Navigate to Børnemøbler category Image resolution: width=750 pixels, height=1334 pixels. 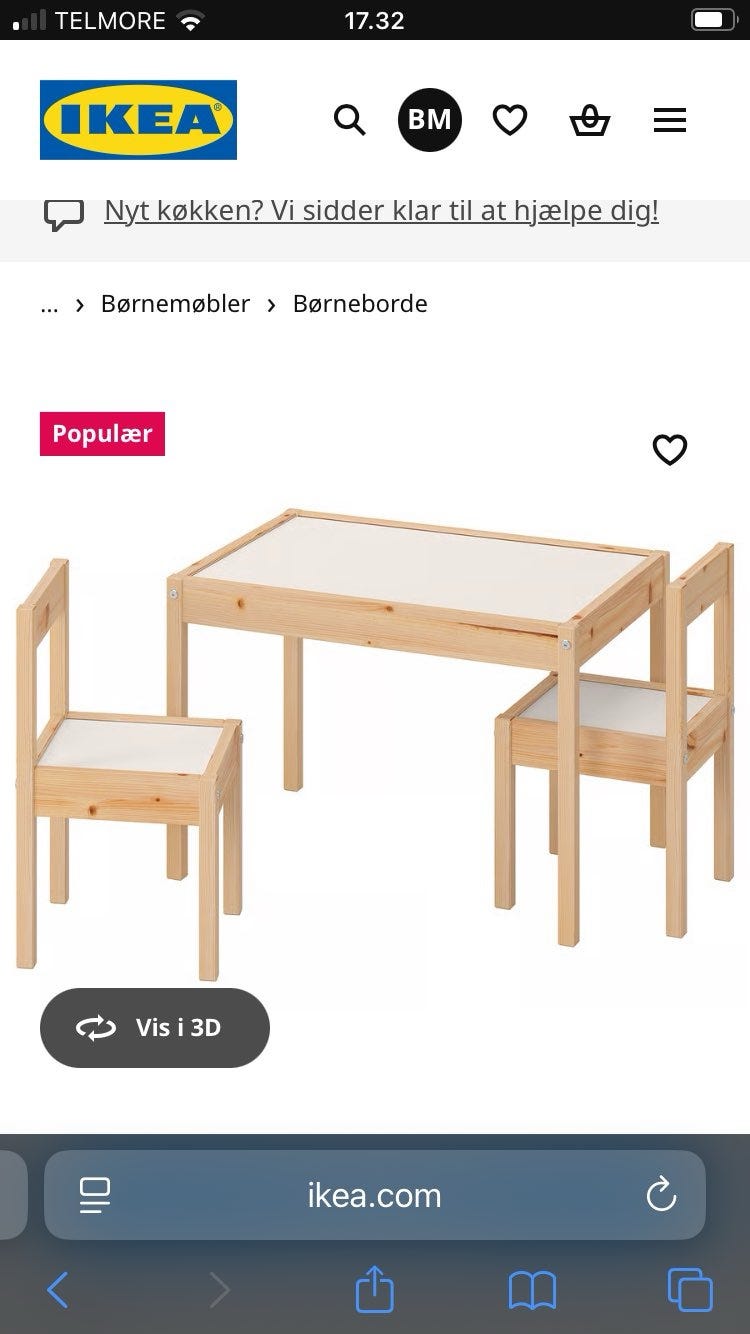(x=175, y=303)
